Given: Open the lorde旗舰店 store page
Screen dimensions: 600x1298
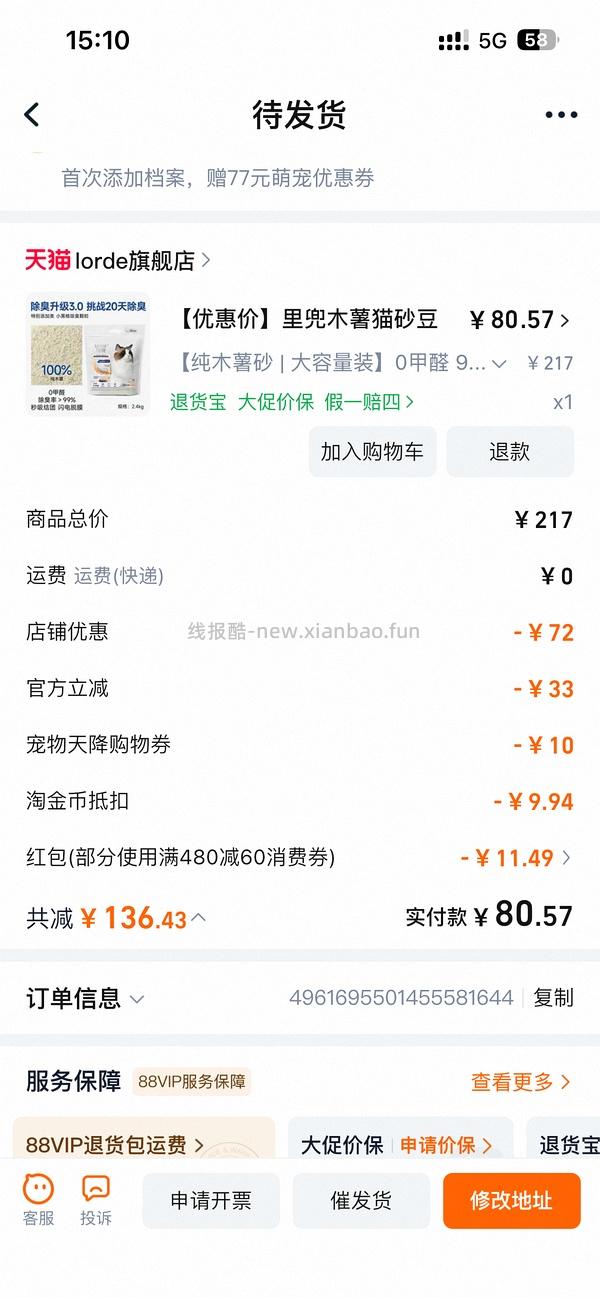Looking at the screenshot, I should [118, 260].
